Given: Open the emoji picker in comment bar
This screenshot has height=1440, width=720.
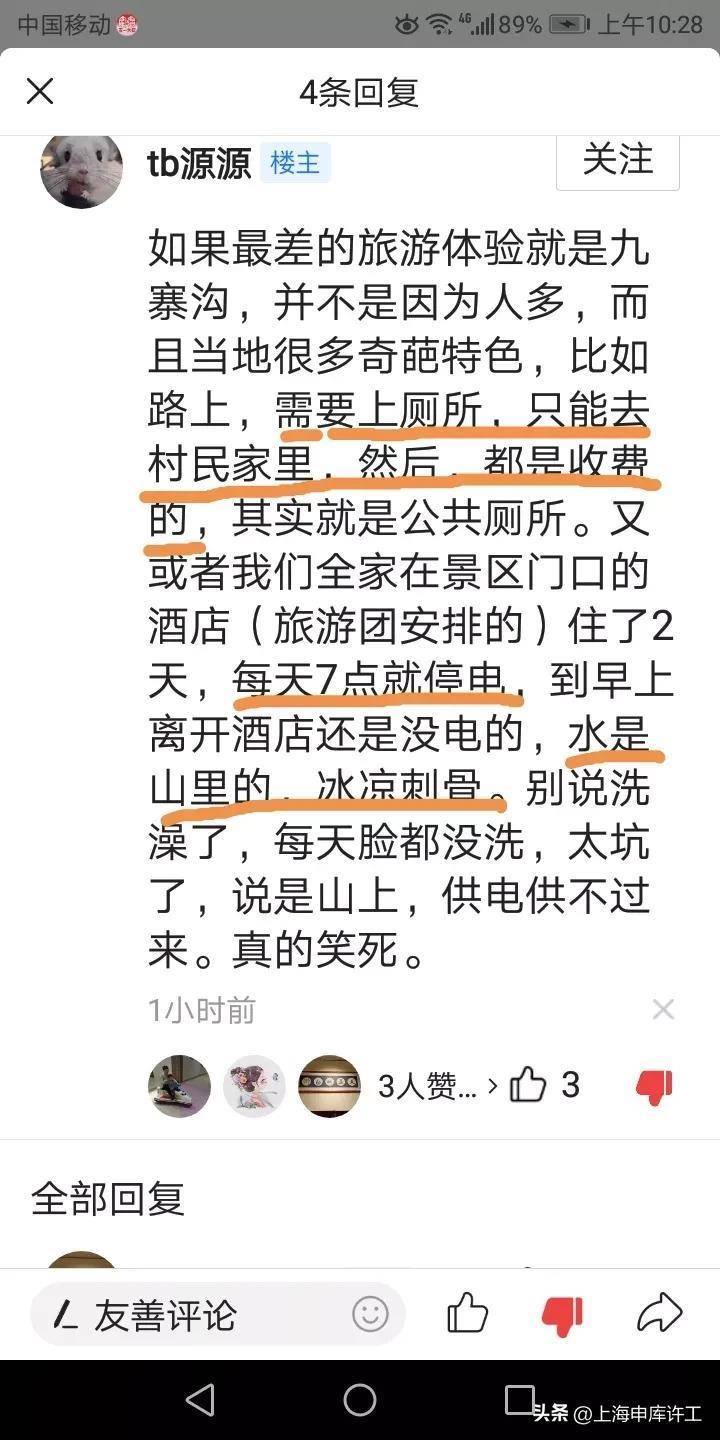Looking at the screenshot, I should pos(370,1313).
